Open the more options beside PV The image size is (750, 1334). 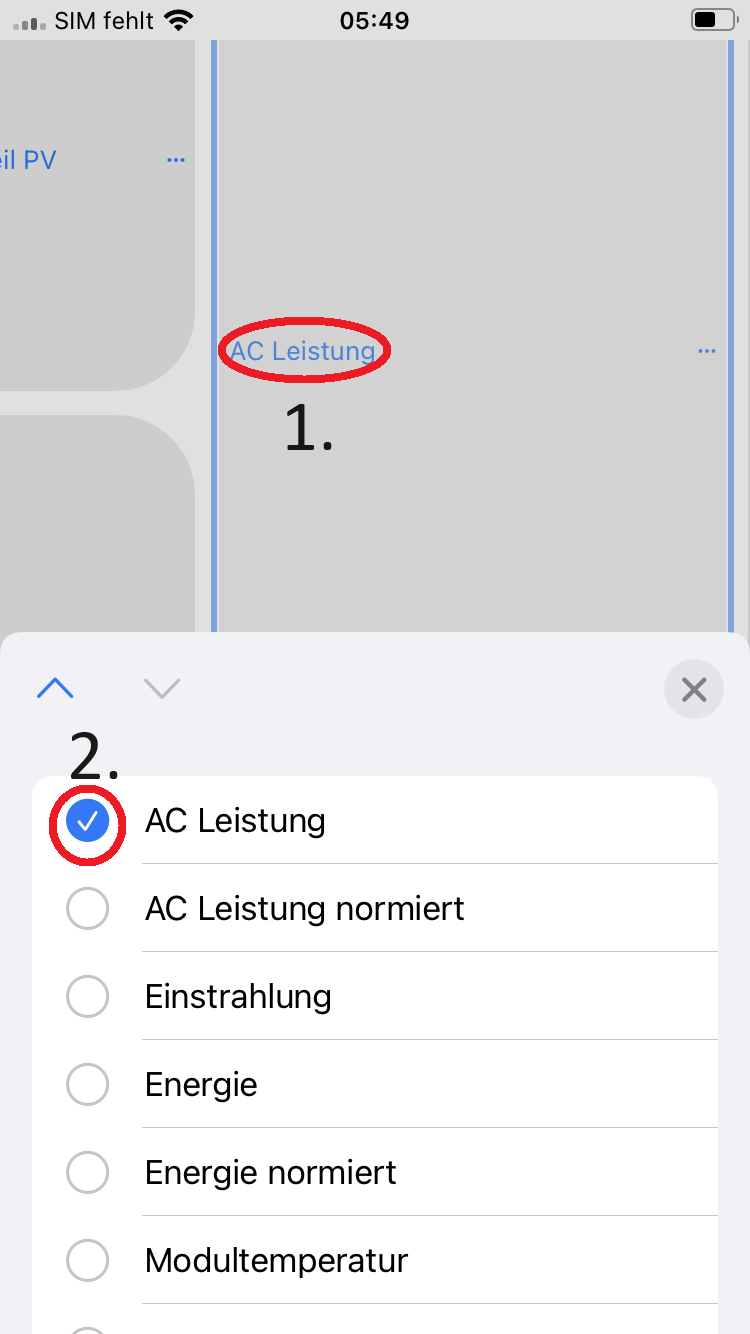point(176,160)
